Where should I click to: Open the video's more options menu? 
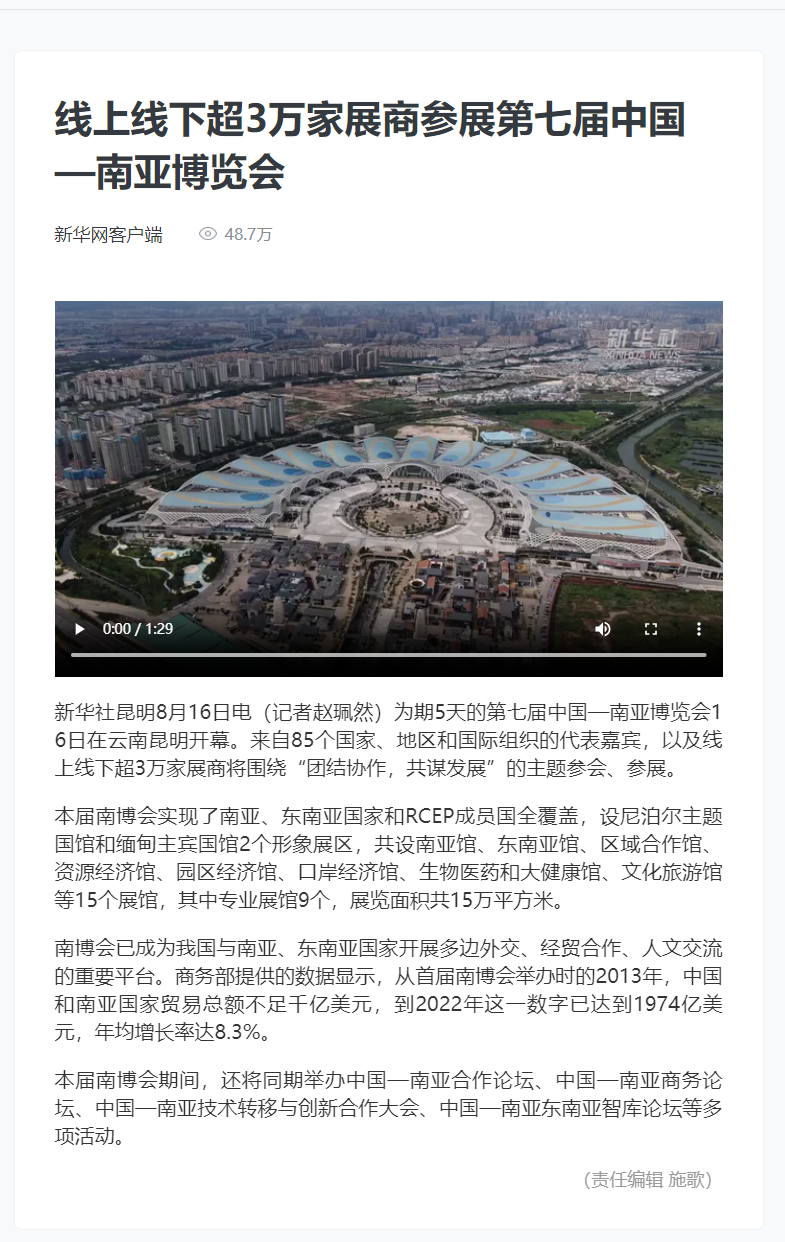[699, 629]
